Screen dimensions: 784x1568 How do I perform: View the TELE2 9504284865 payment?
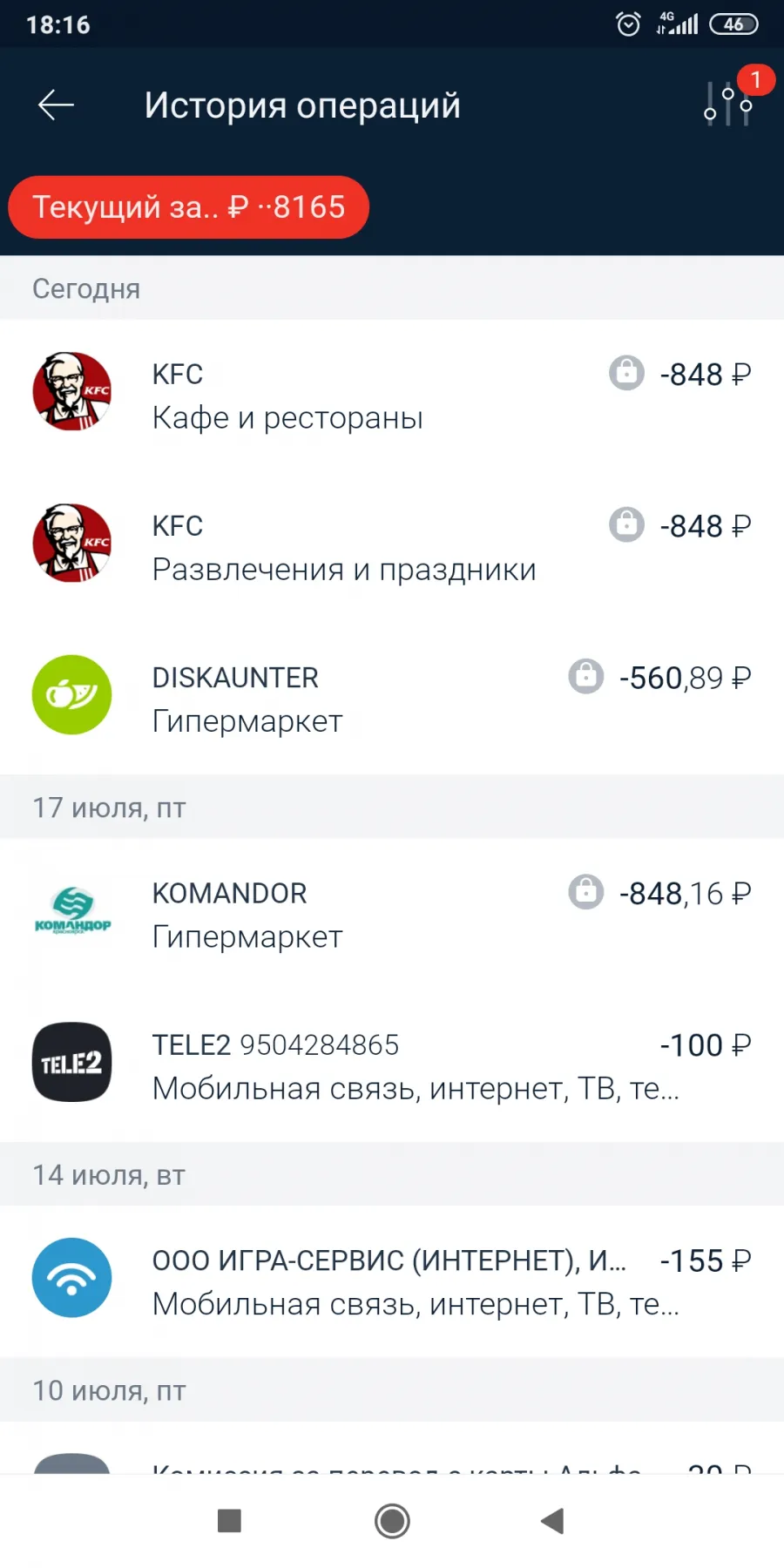[392, 1066]
